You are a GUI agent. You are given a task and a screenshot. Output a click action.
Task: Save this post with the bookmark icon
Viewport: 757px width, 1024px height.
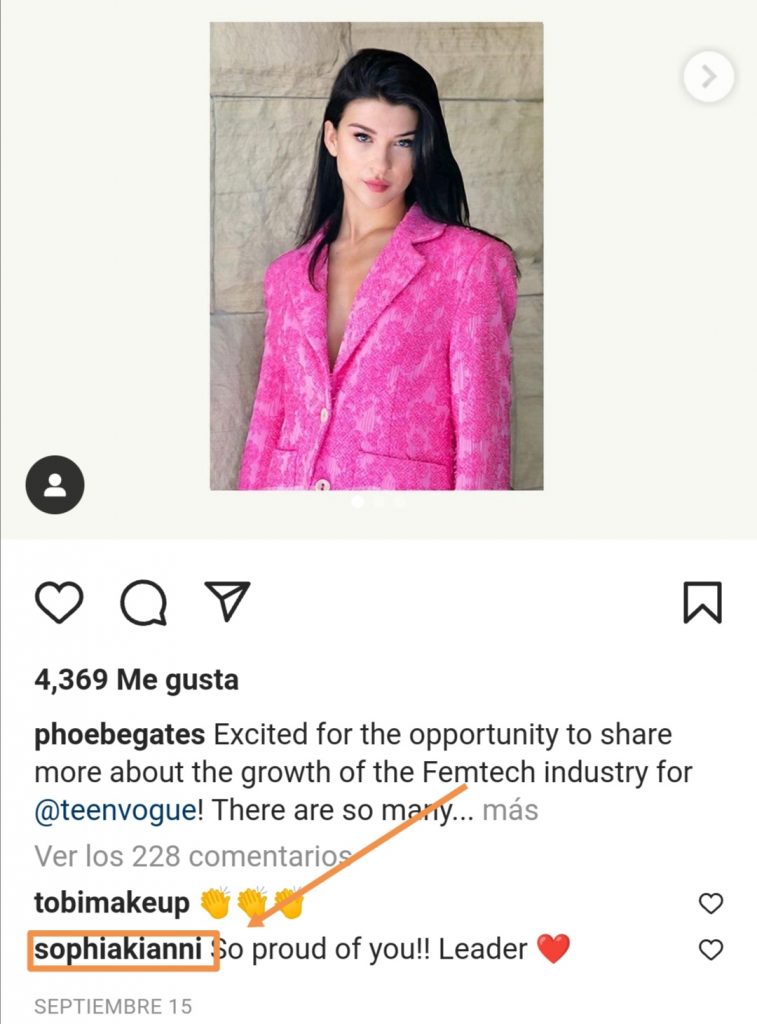pos(702,603)
